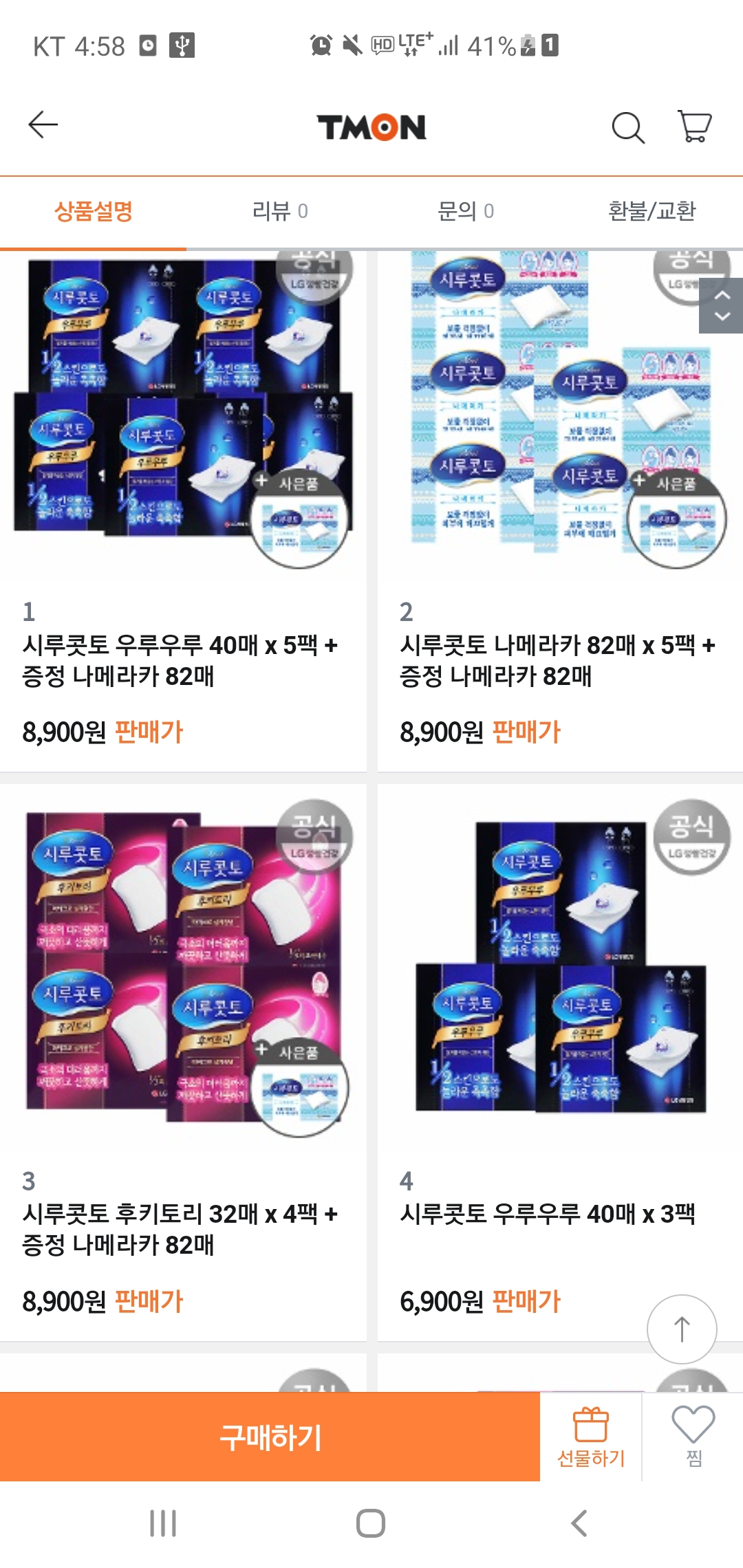The width and height of the screenshot is (743, 1568).
Task: Tap the 구매하기 purchase button
Action: tap(270, 1437)
